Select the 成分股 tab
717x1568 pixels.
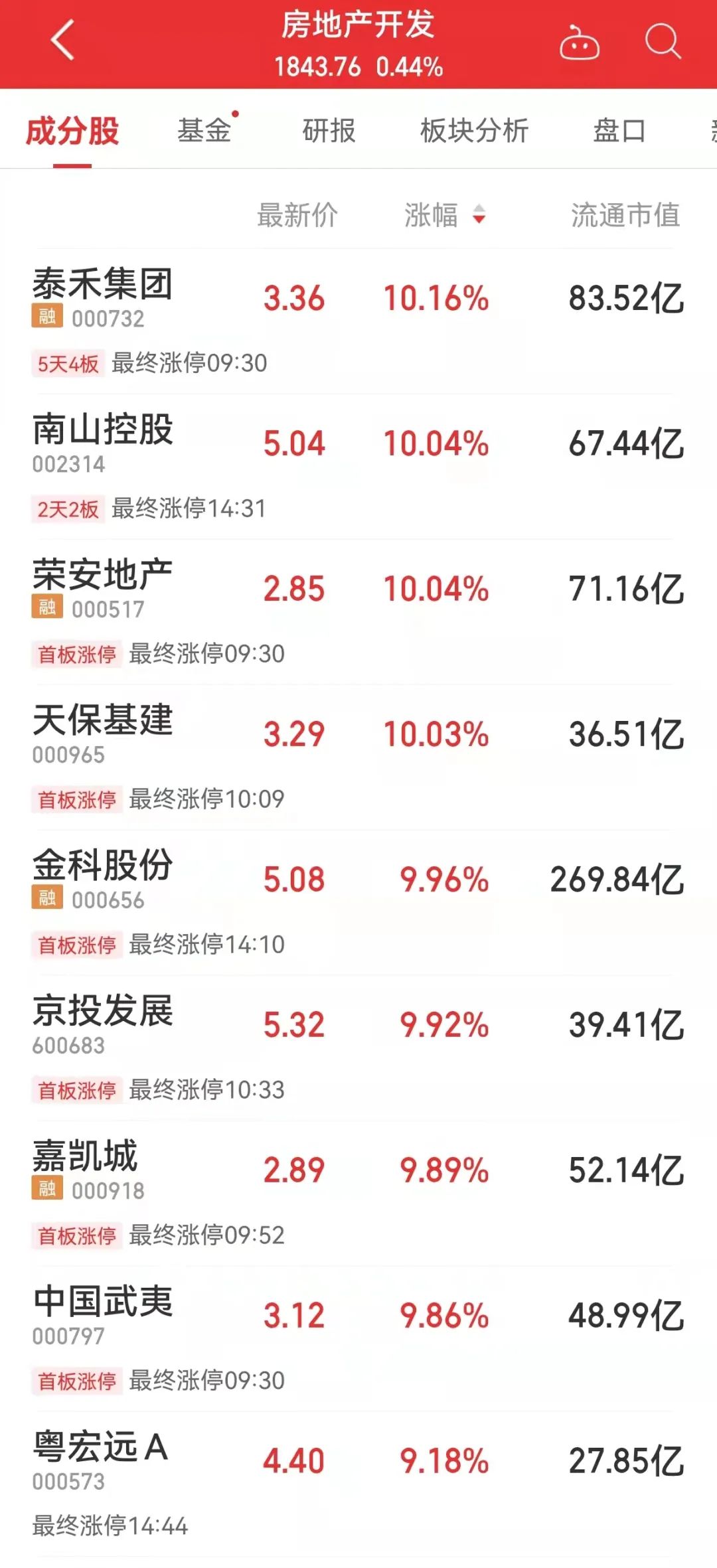(x=72, y=130)
